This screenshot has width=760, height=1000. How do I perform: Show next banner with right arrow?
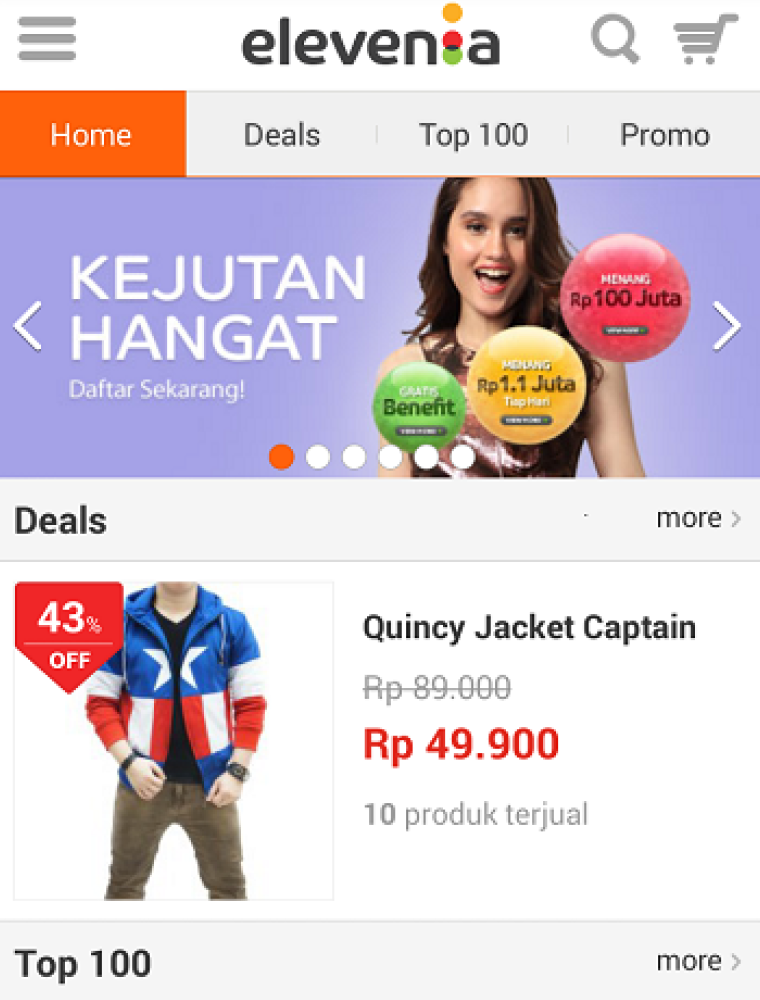pyautogui.click(x=727, y=327)
